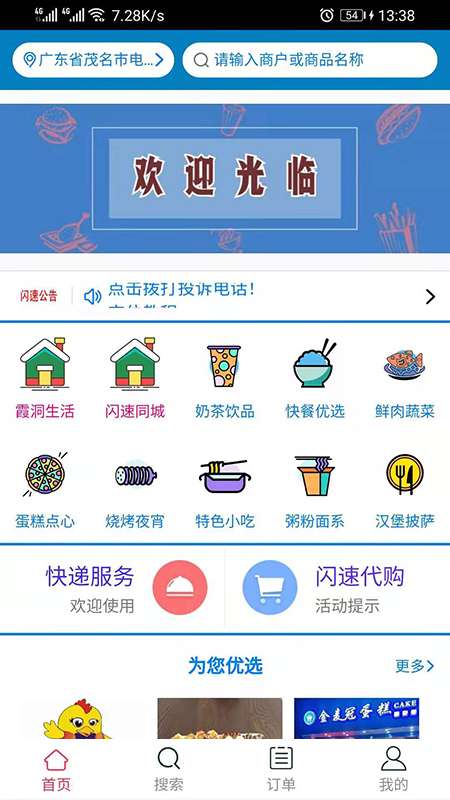Screen dimensions: 450x800
Task: Tap the search box 请输入商户或商品名称
Action: (310, 60)
